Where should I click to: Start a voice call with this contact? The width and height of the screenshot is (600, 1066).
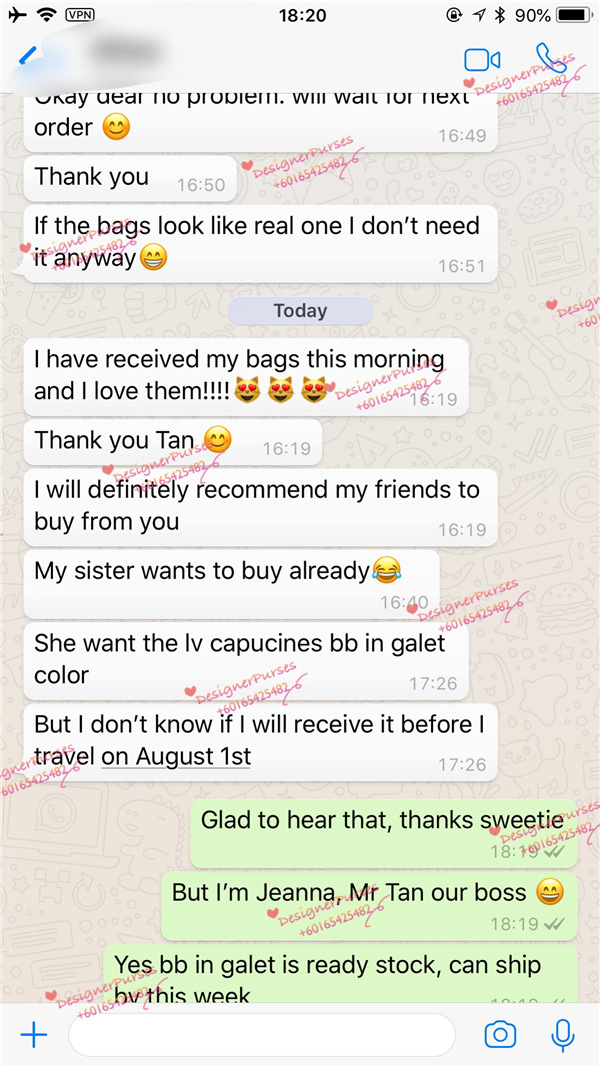click(549, 58)
